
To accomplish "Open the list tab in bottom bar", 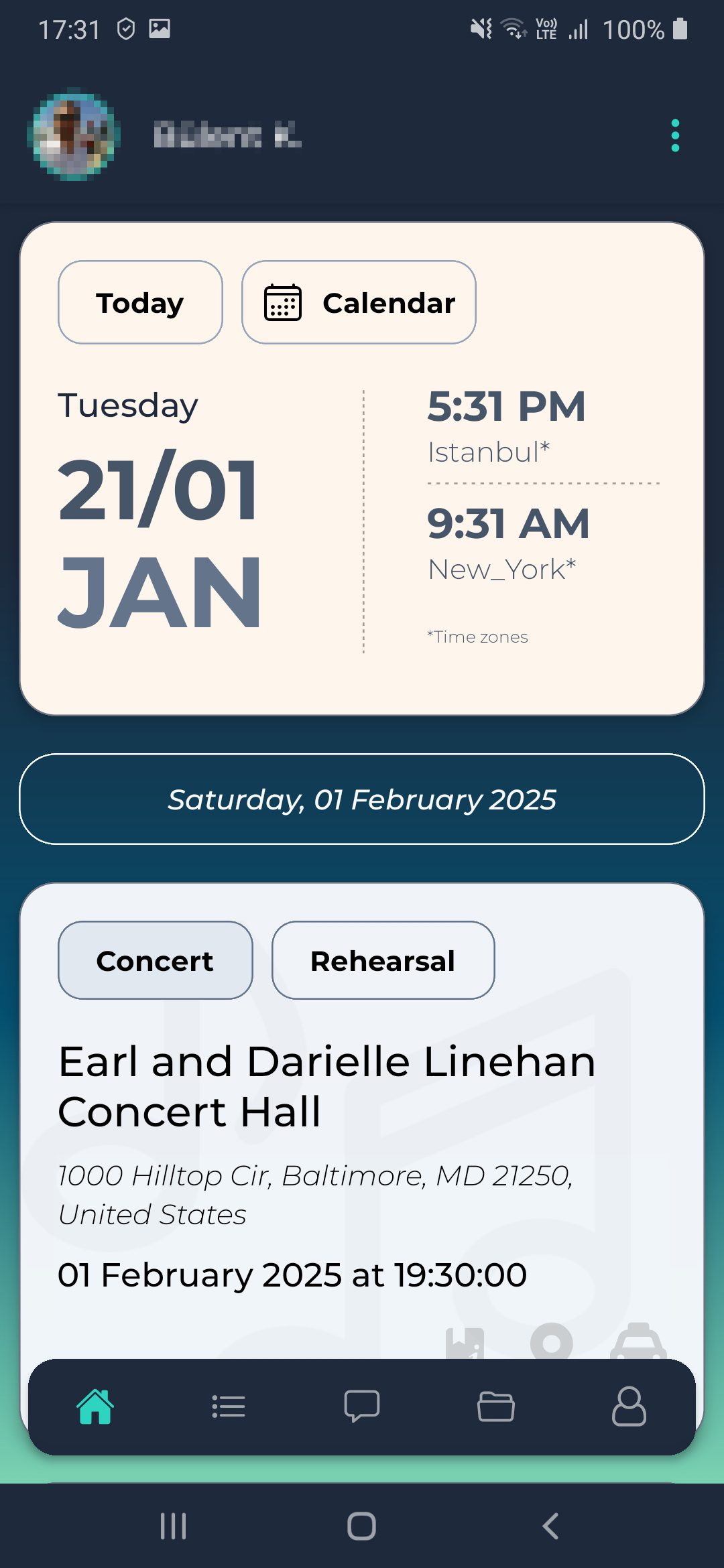I will [229, 1406].
